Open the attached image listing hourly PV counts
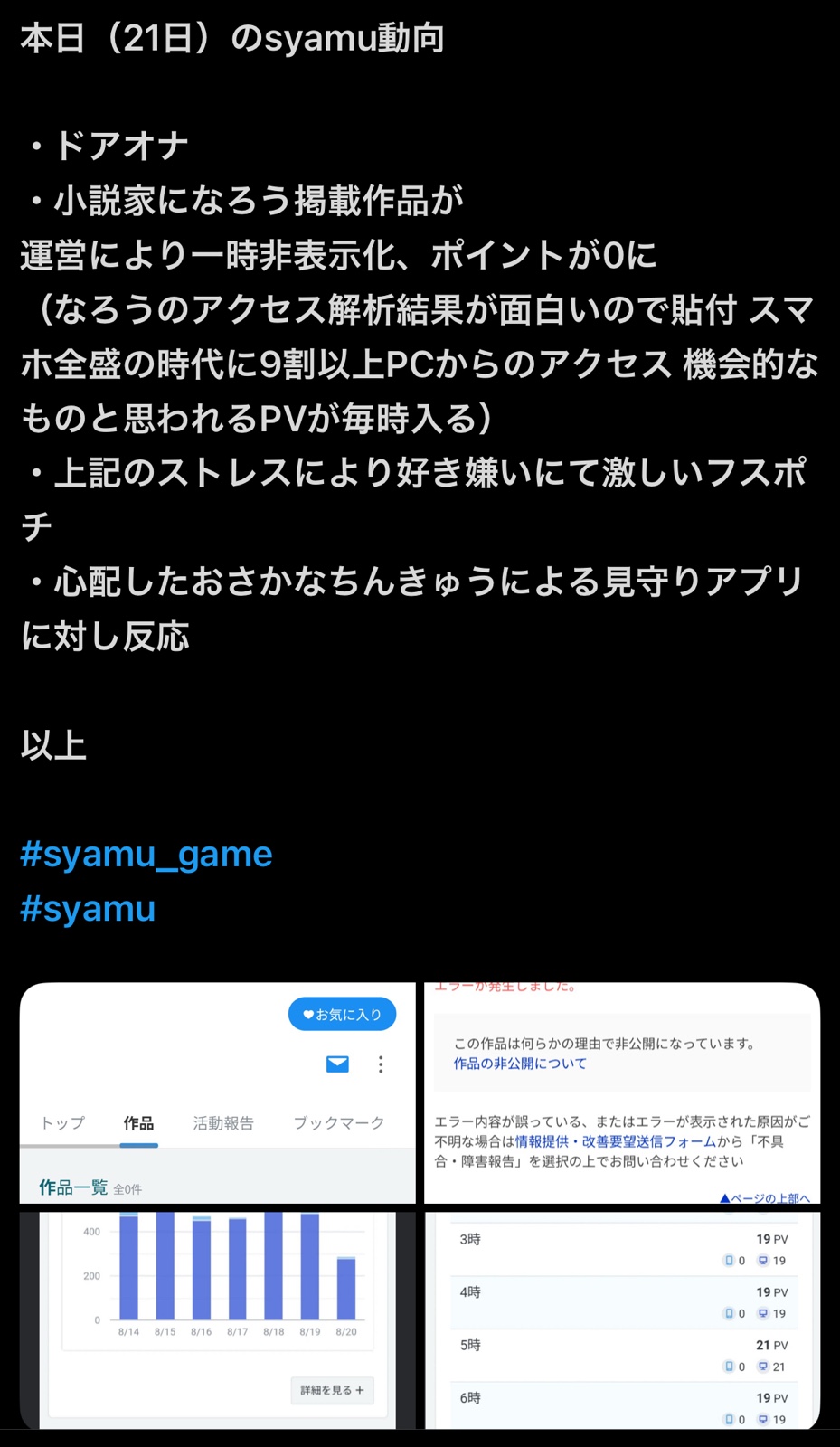Image resolution: width=840 pixels, height=1447 pixels. 622,1320
